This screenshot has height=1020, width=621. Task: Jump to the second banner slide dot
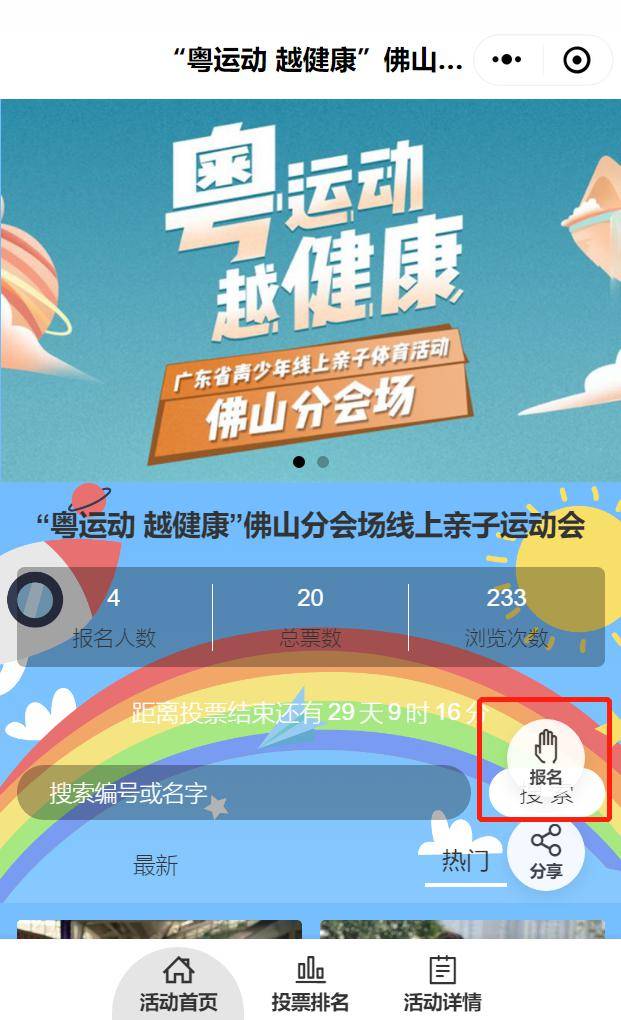[x=323, y=462]
